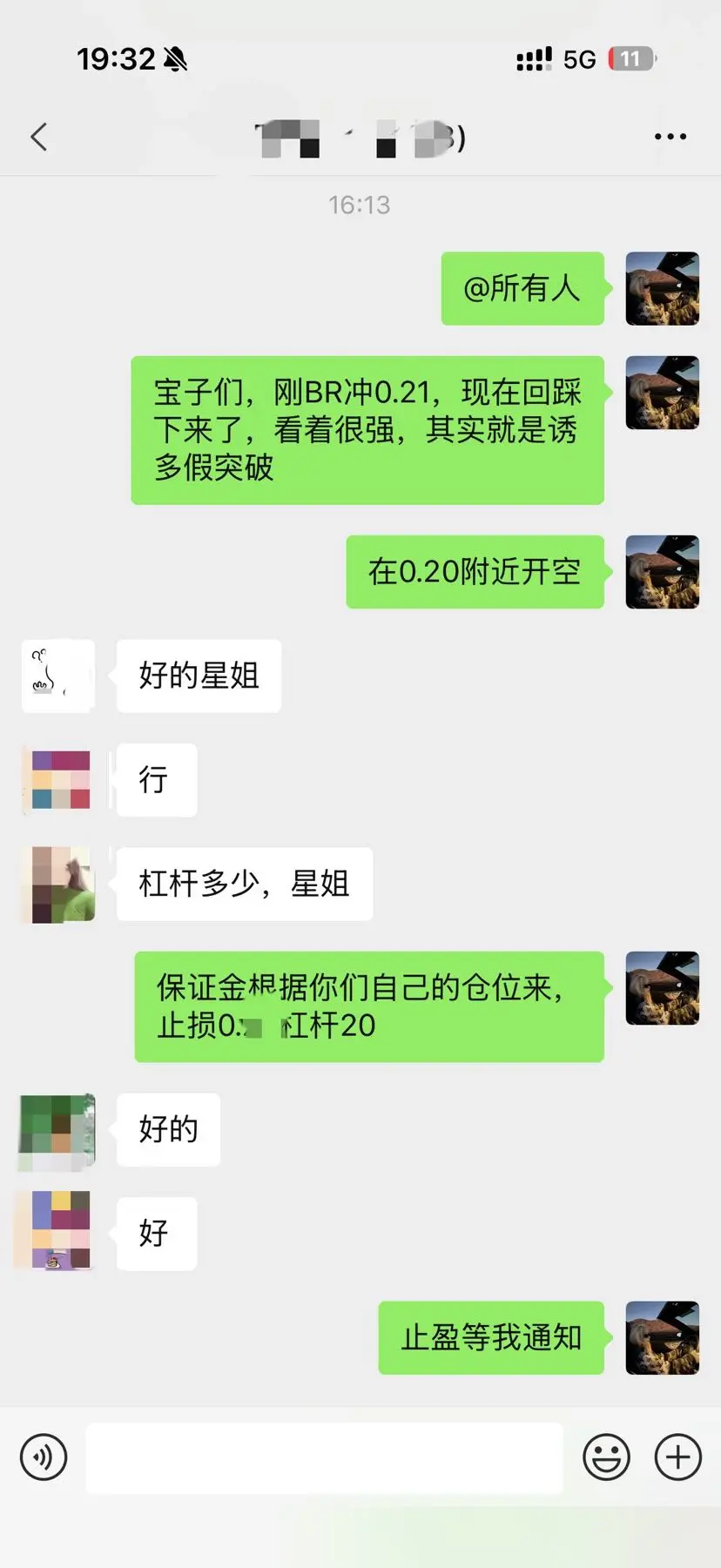Tap the chat title at the top
Screen dimensions: 721x1568
click(360, 137)
